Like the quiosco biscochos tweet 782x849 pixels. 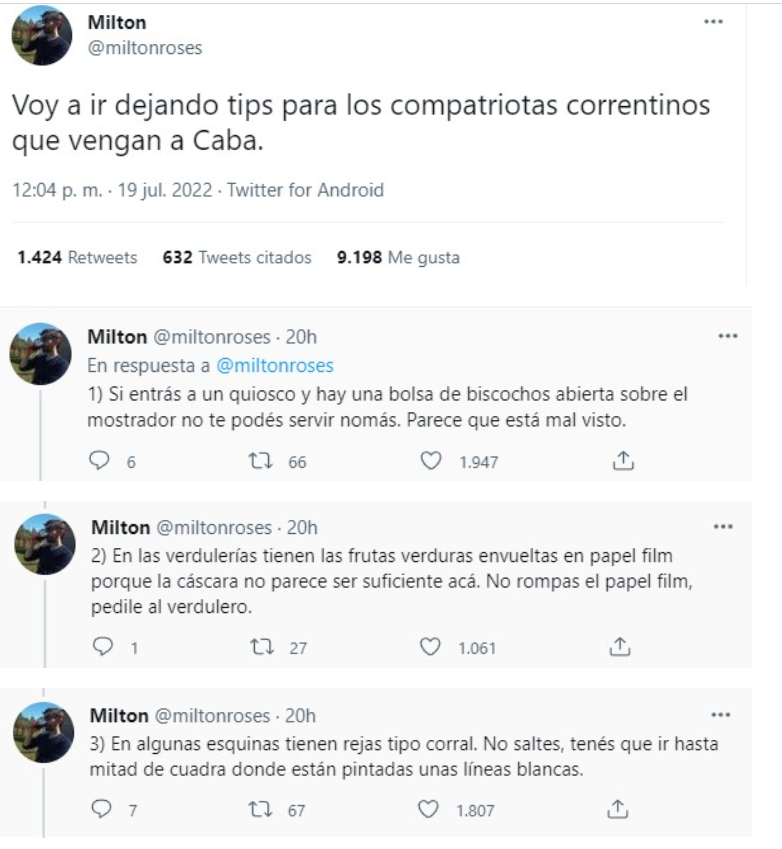[431, 461]
